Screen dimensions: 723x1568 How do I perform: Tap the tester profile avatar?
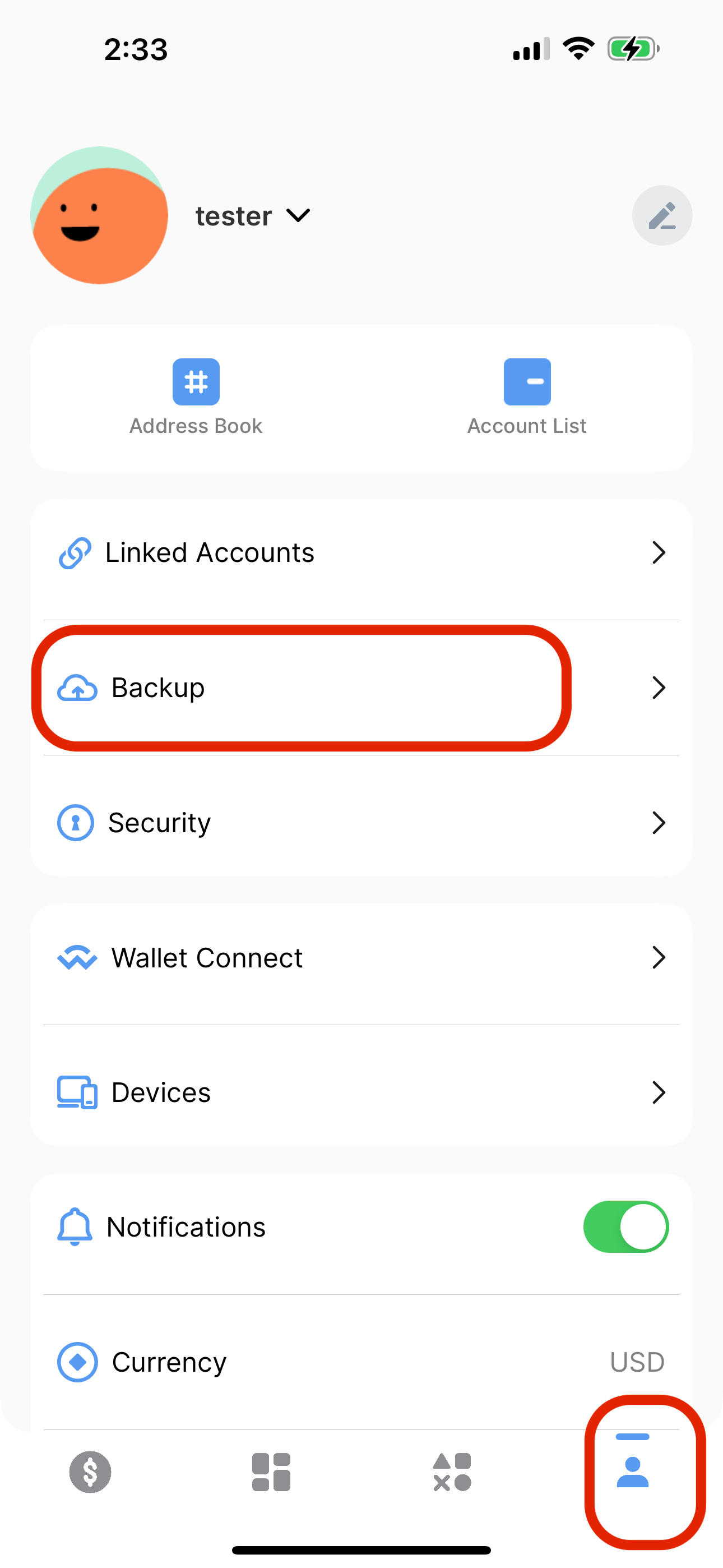pyautogui.click(x=99, y=215)
